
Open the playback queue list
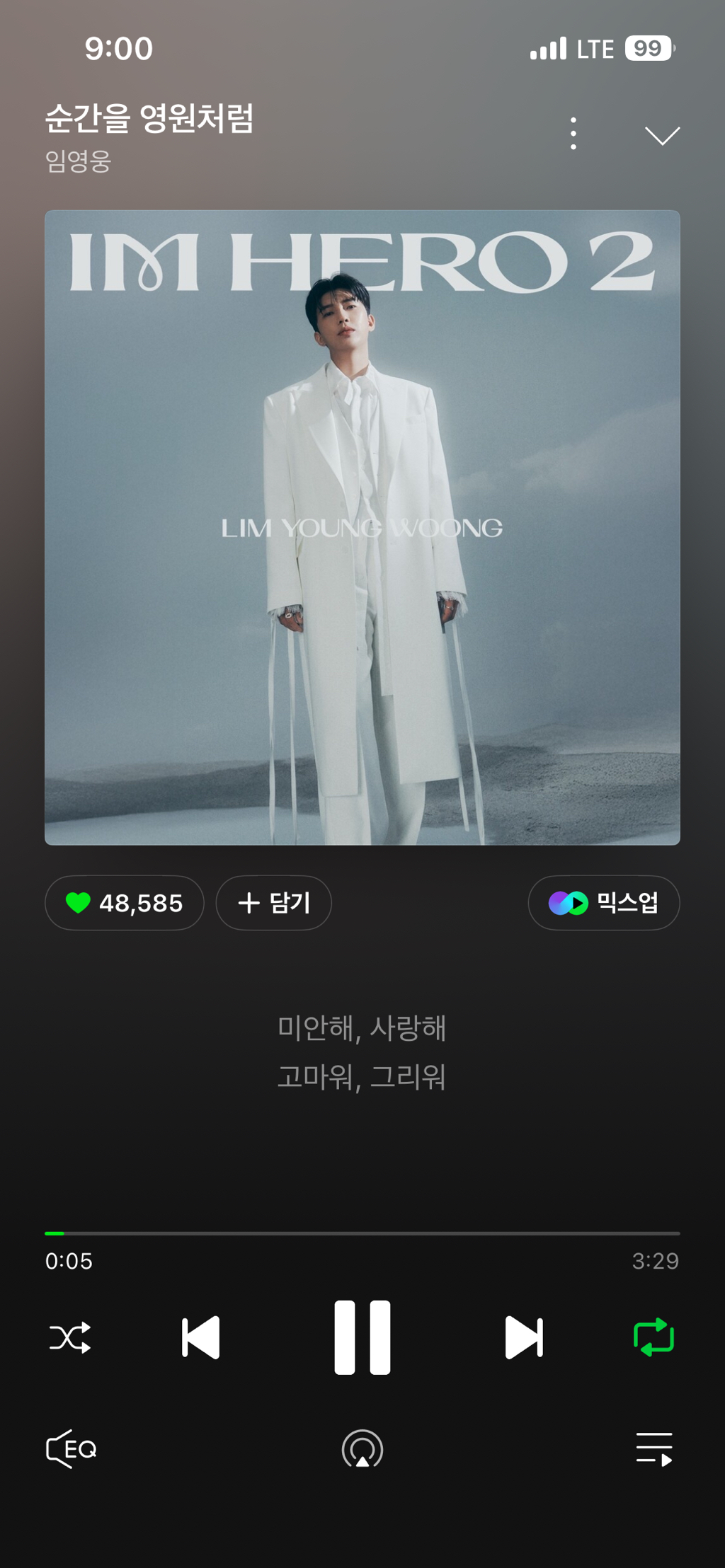[x=653, y=1449]
